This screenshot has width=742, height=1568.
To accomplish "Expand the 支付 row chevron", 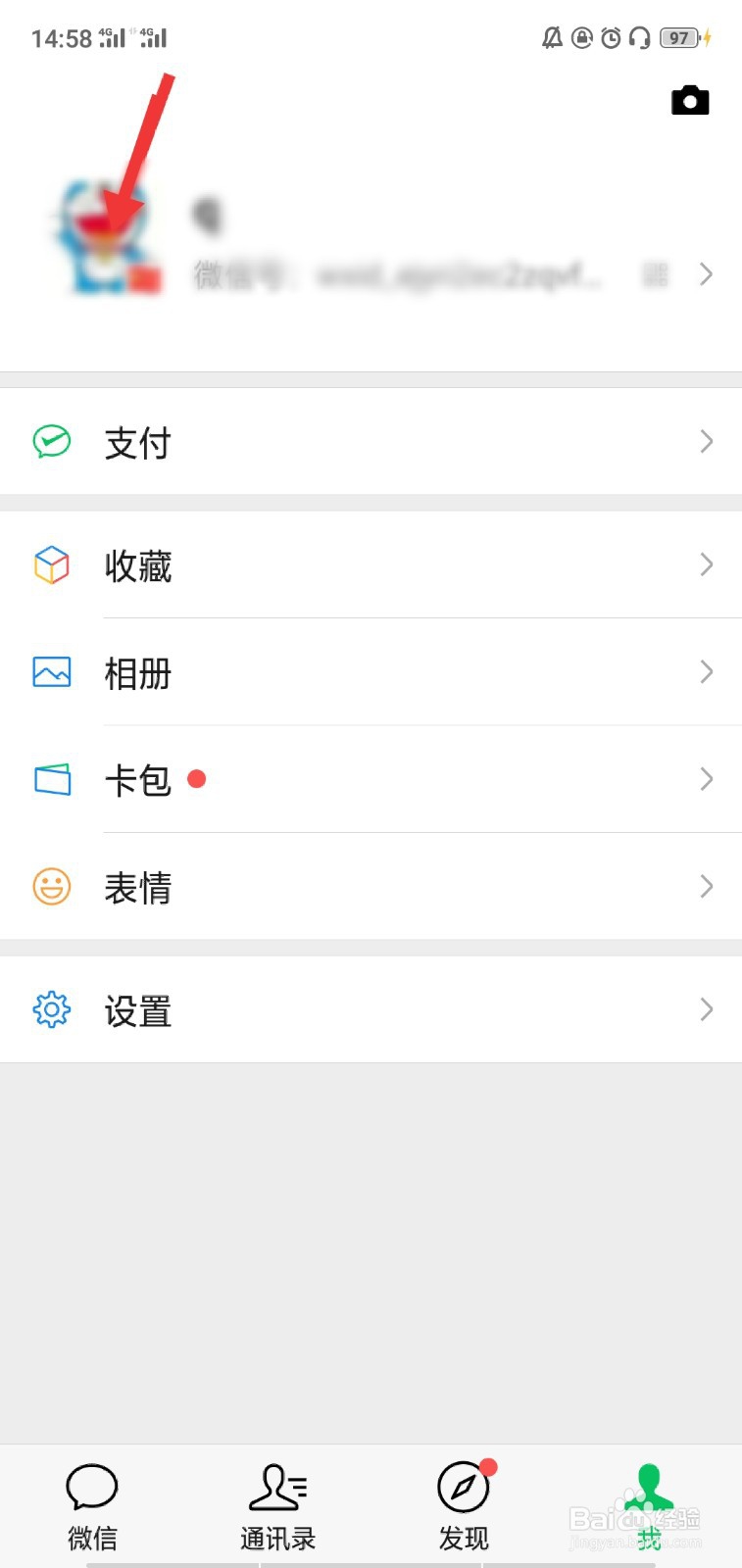I will (706, 443).
